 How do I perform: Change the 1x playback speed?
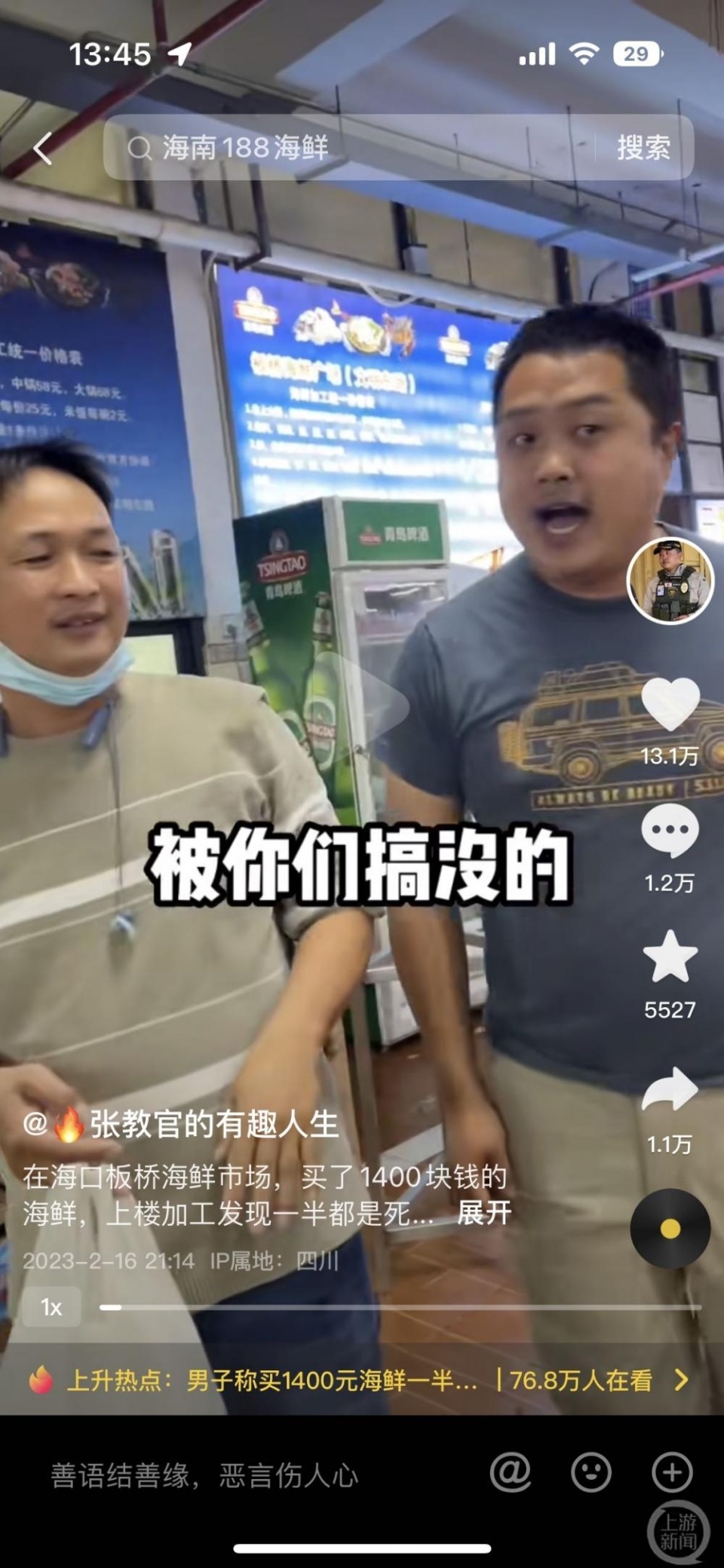[x=51, y=1307]
